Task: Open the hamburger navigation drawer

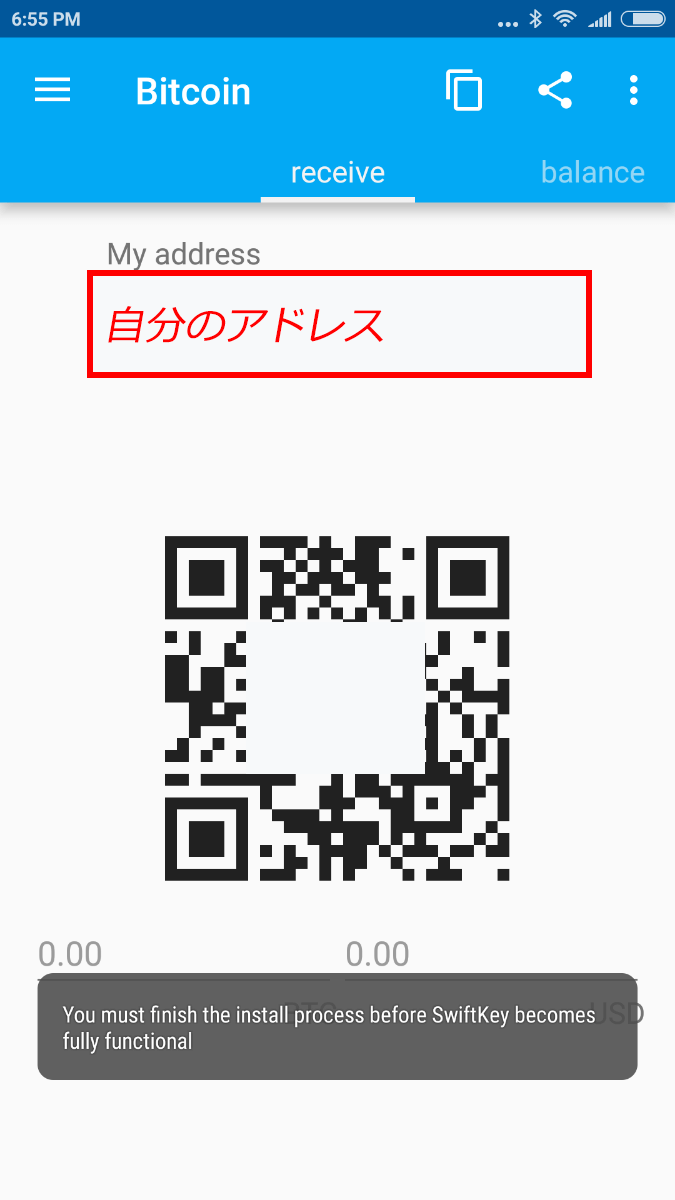Action: pos(53,91)
